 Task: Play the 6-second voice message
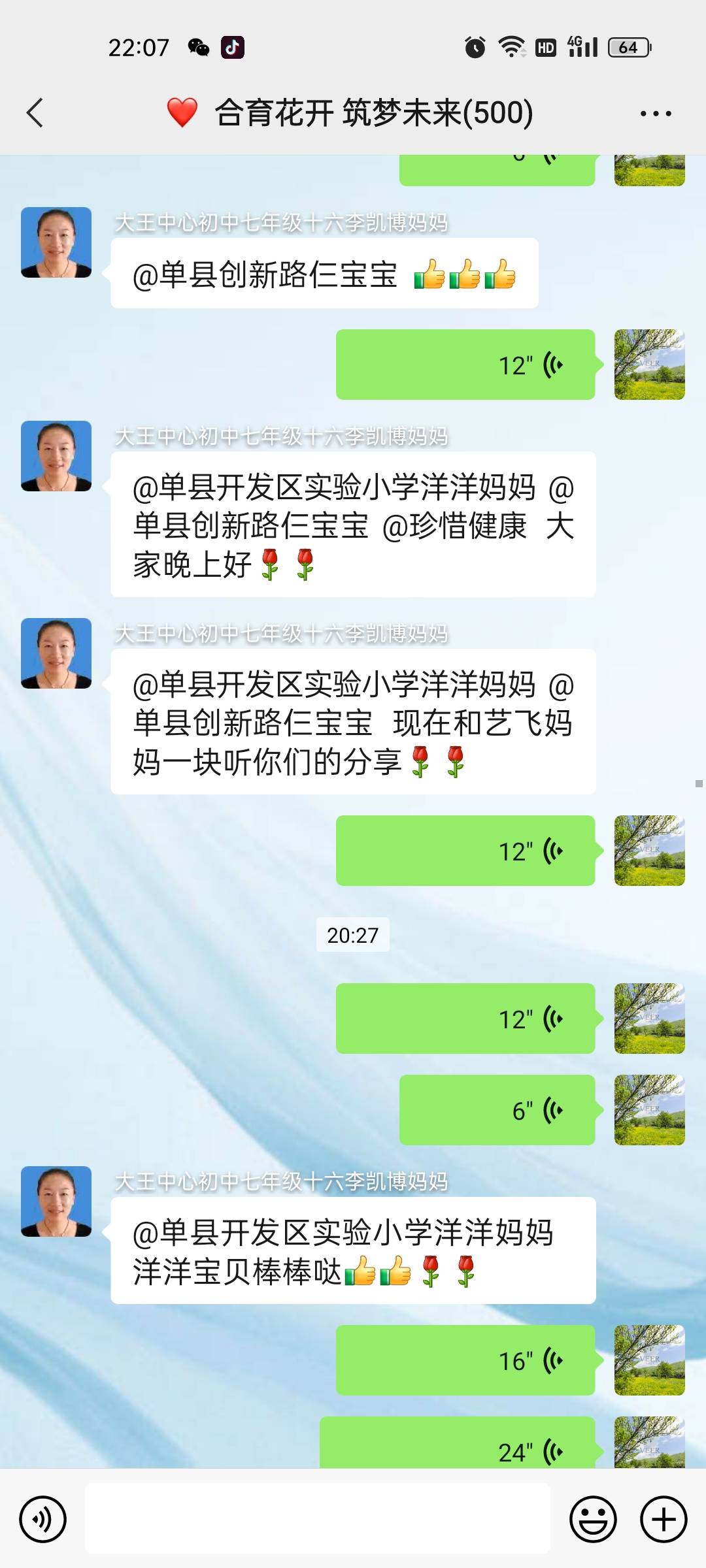[497, 1109]
